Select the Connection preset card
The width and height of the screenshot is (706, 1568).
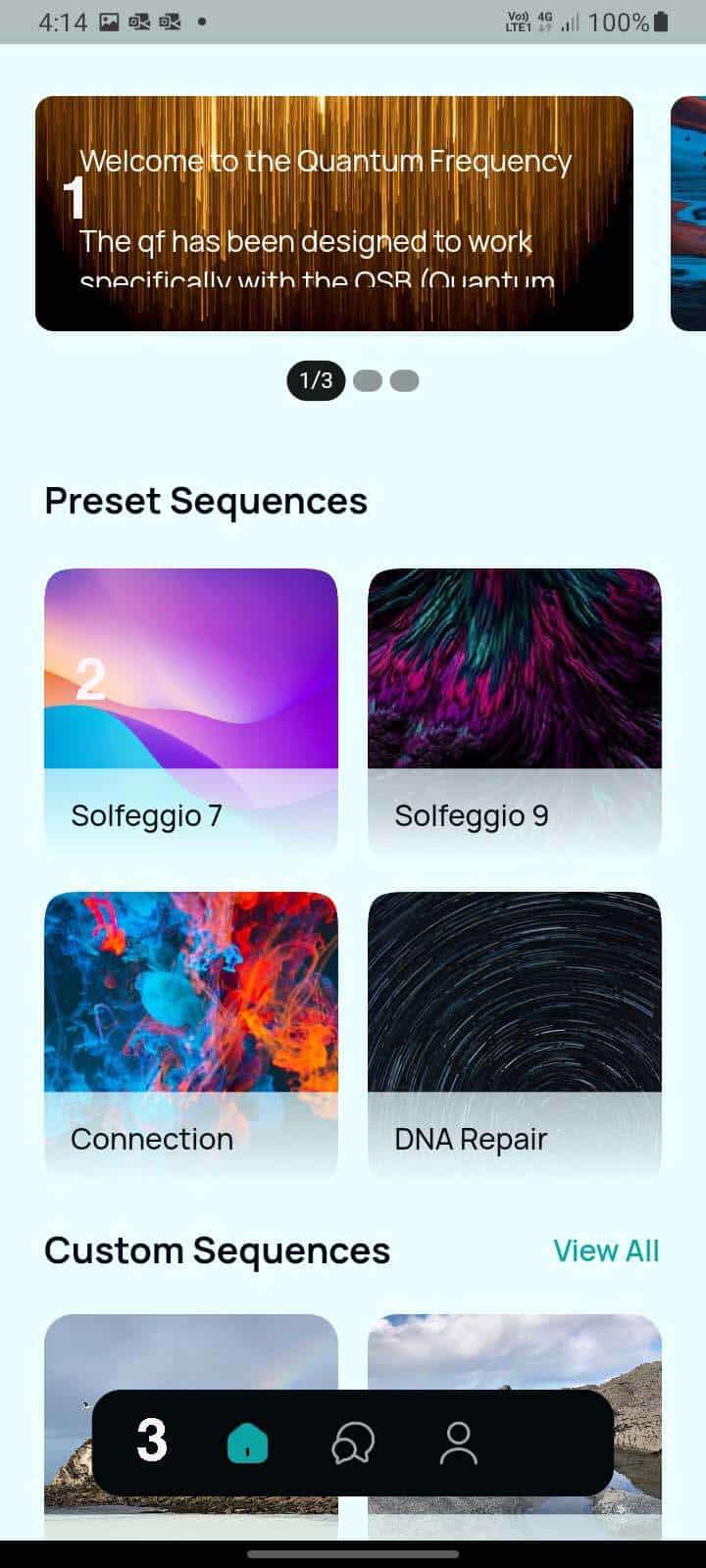click(191, 1036)
